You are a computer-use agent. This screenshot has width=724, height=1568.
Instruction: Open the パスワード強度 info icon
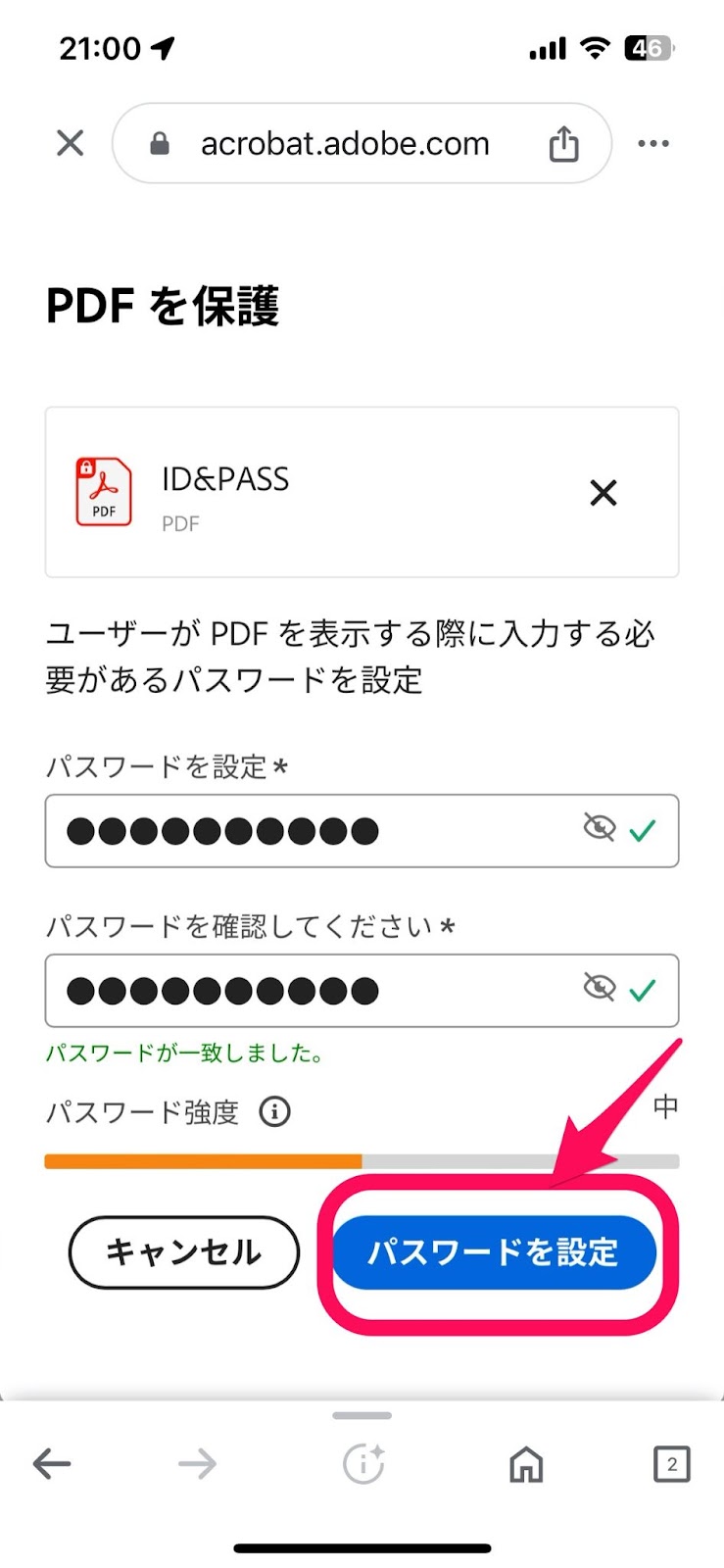274,1111
